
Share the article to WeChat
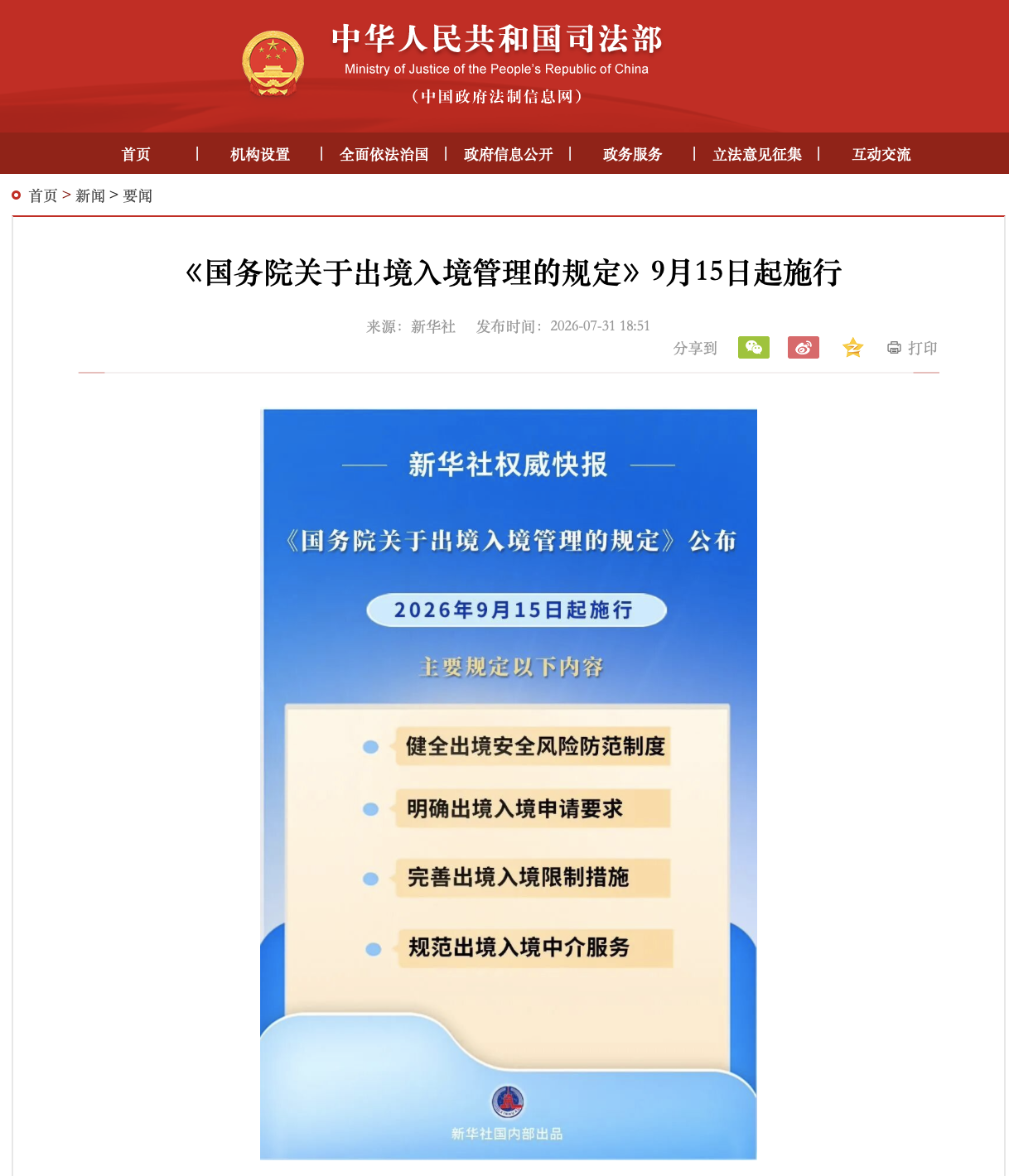[754, 348]
